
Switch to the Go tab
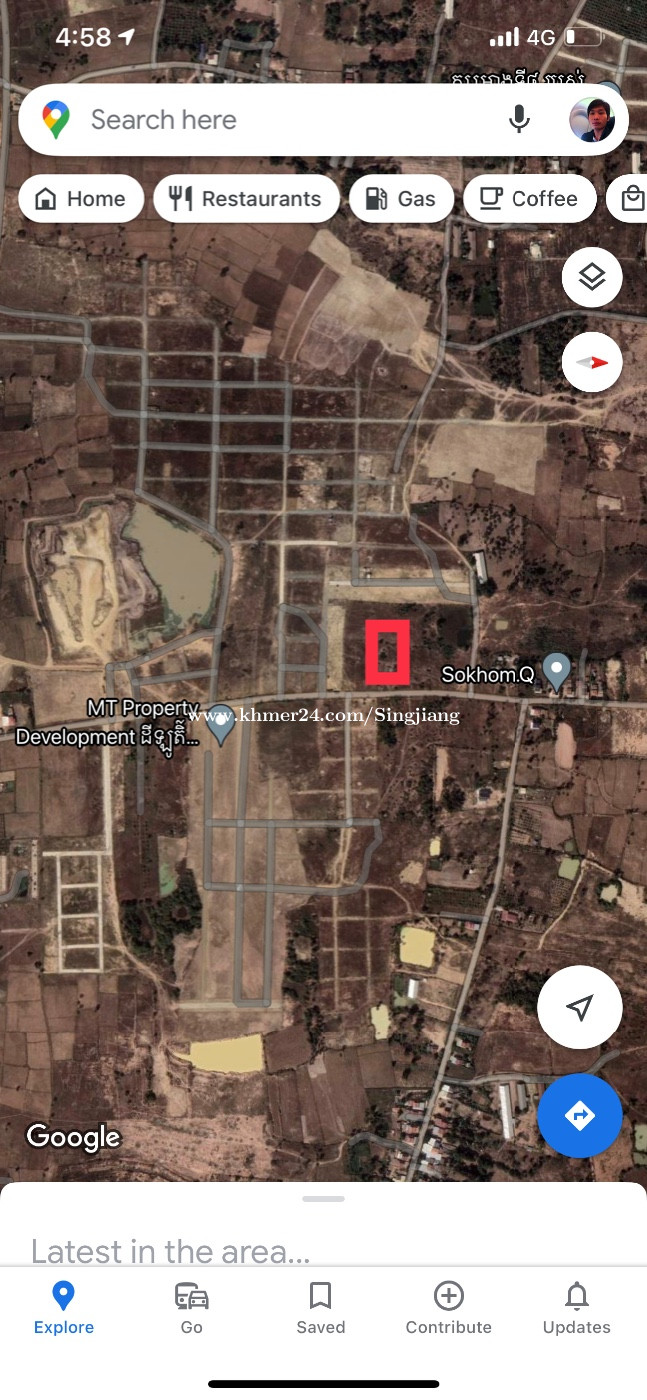[x=192, y=1308]
